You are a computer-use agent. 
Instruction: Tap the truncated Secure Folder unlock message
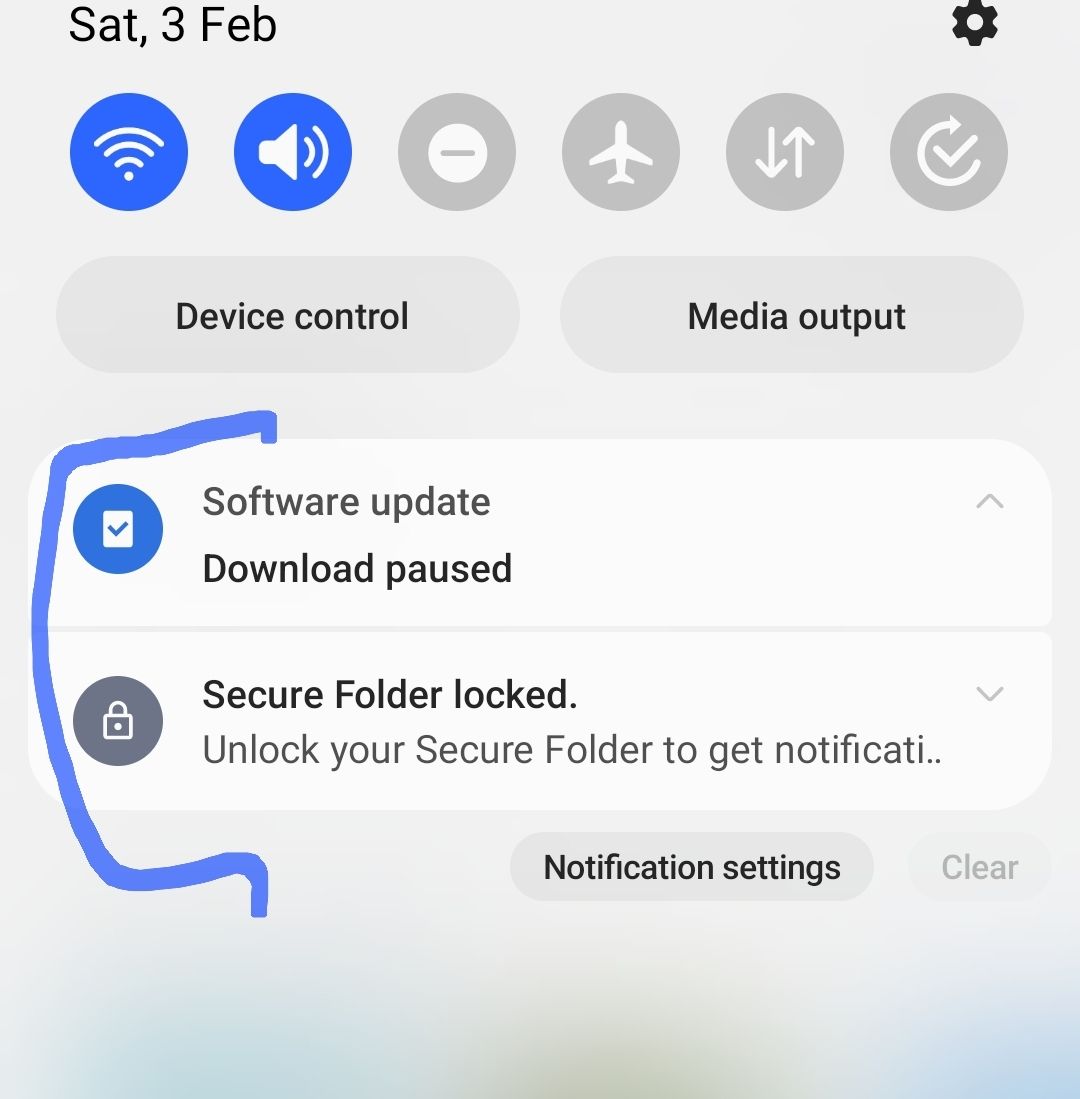click(572, 749)
